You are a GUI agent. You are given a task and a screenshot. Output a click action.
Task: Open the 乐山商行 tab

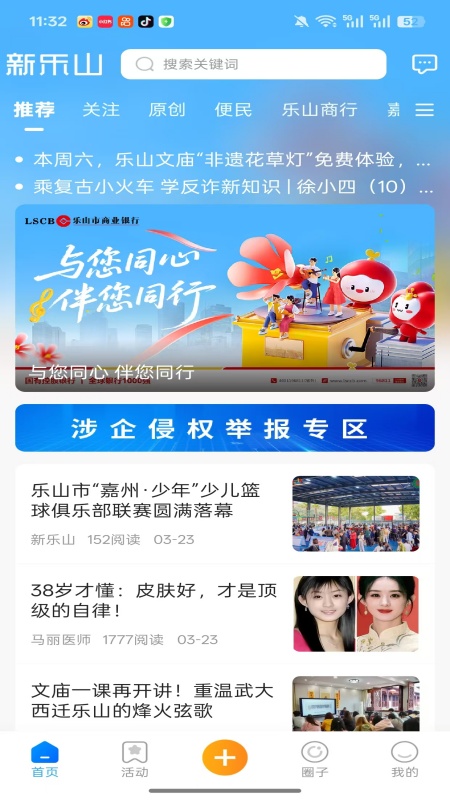pos(319,110)
